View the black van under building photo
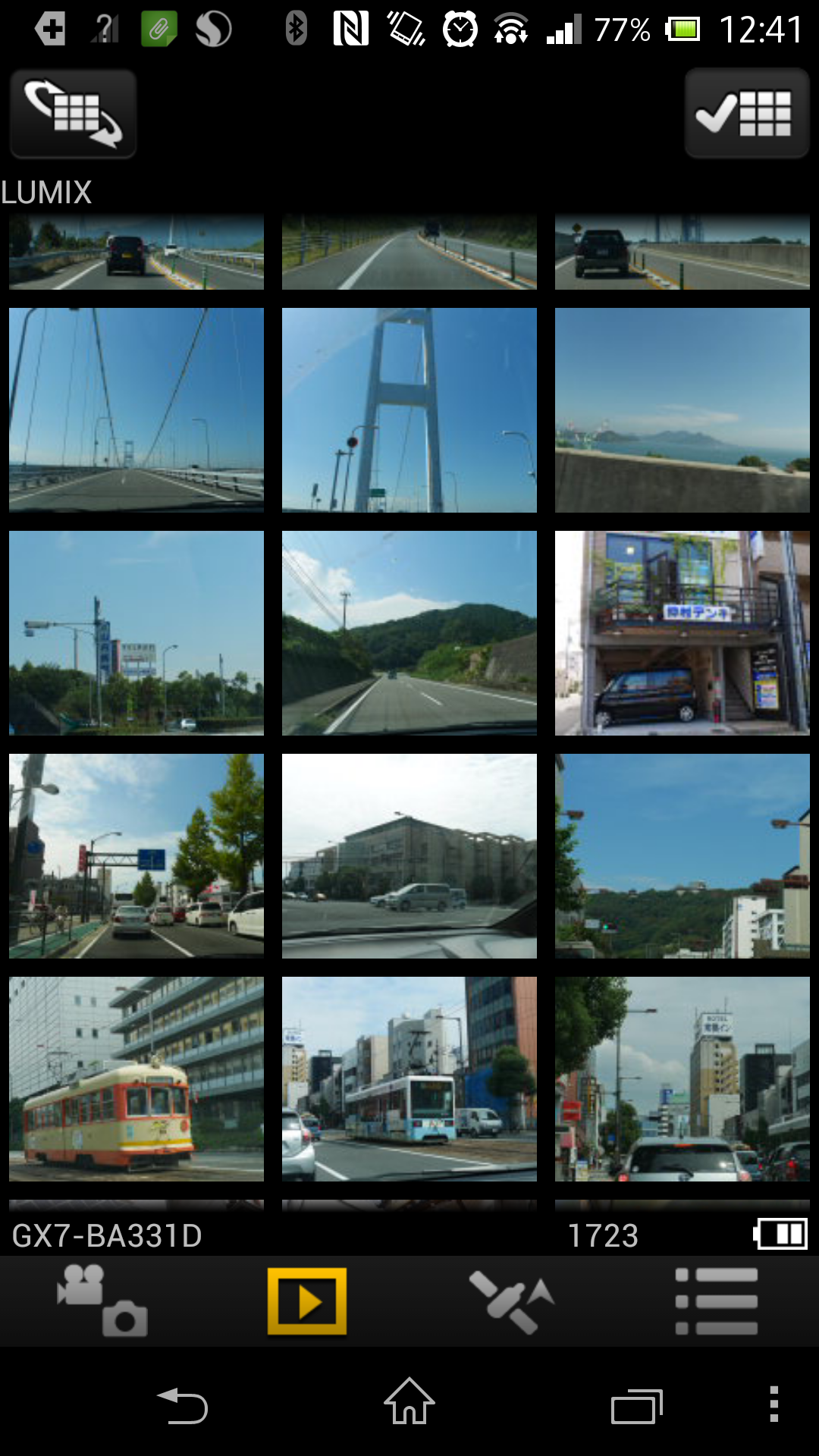Viewport: 819px width, 1456px height. (x=682, y=633)
